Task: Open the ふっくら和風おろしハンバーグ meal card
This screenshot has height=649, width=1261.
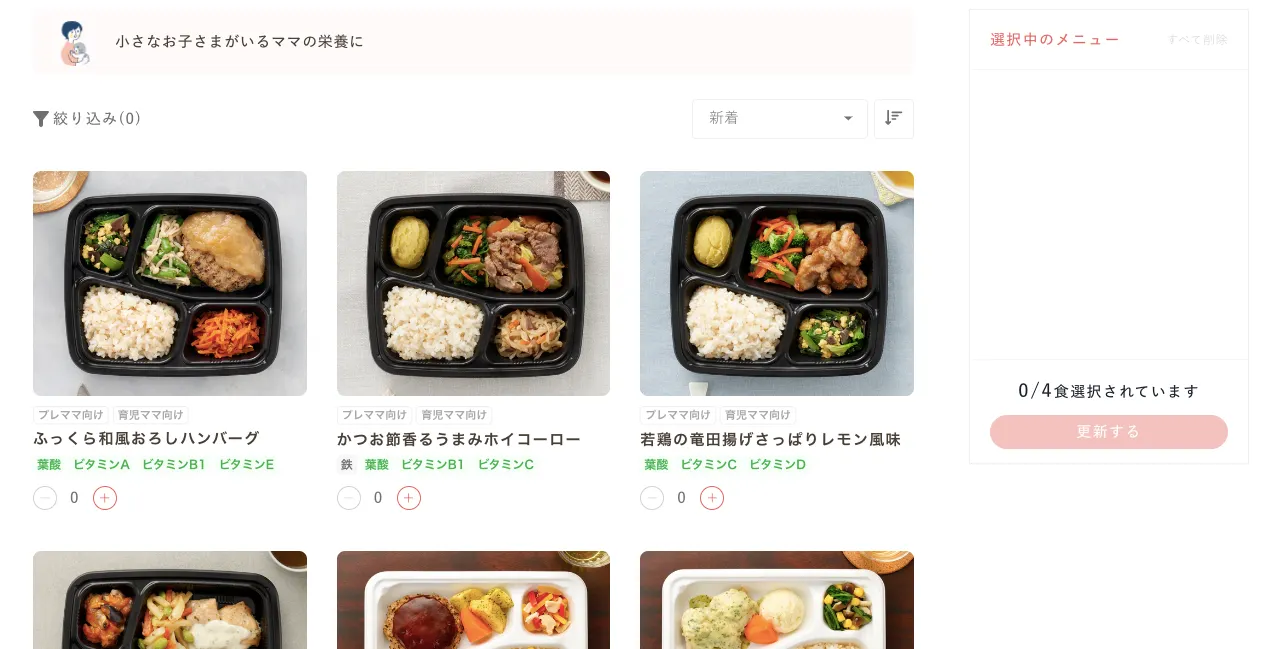Action: 169,283
